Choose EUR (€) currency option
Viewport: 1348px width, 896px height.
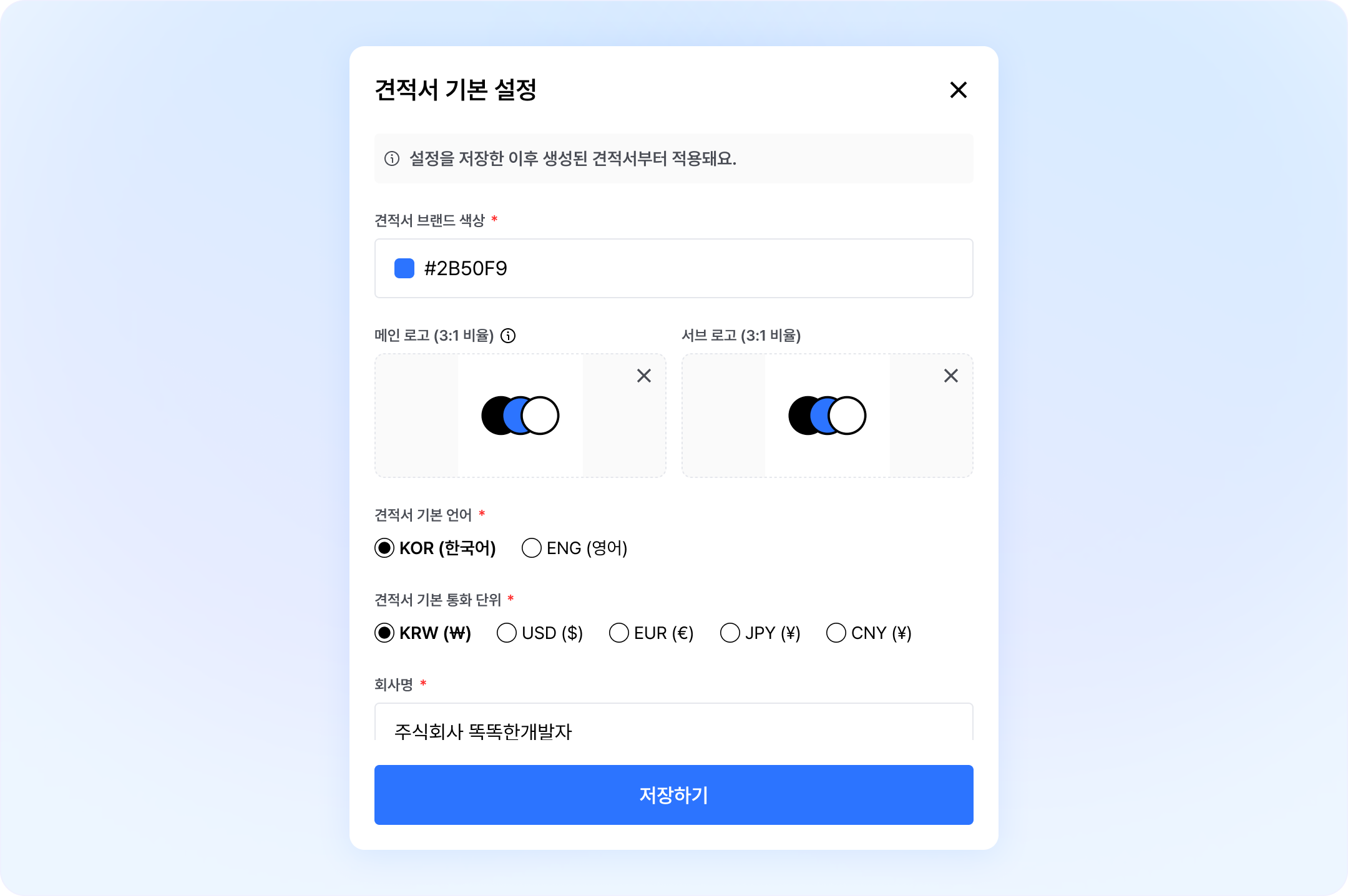619,633
